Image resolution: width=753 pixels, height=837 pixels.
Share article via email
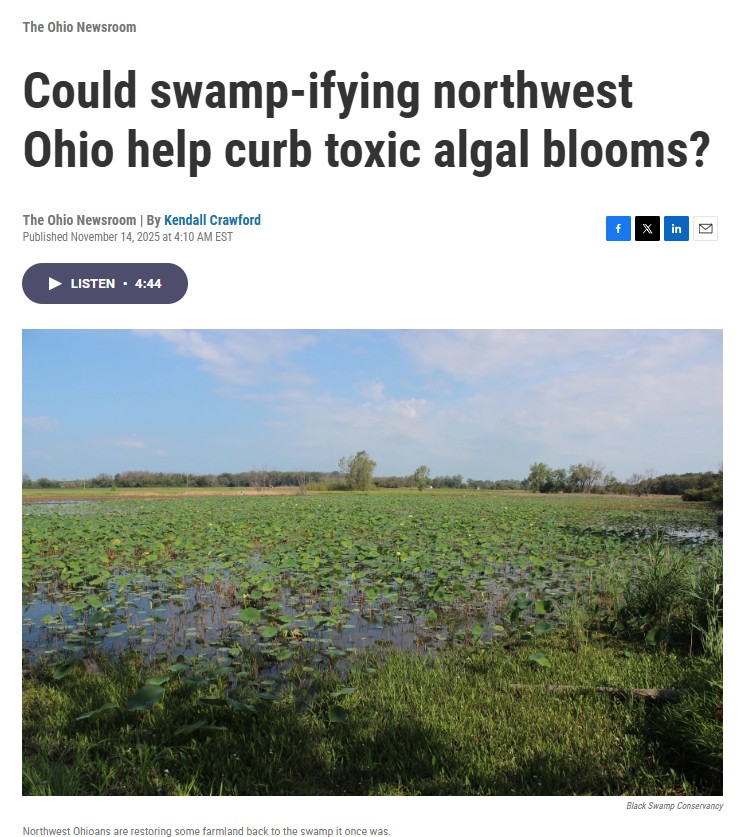705,229
